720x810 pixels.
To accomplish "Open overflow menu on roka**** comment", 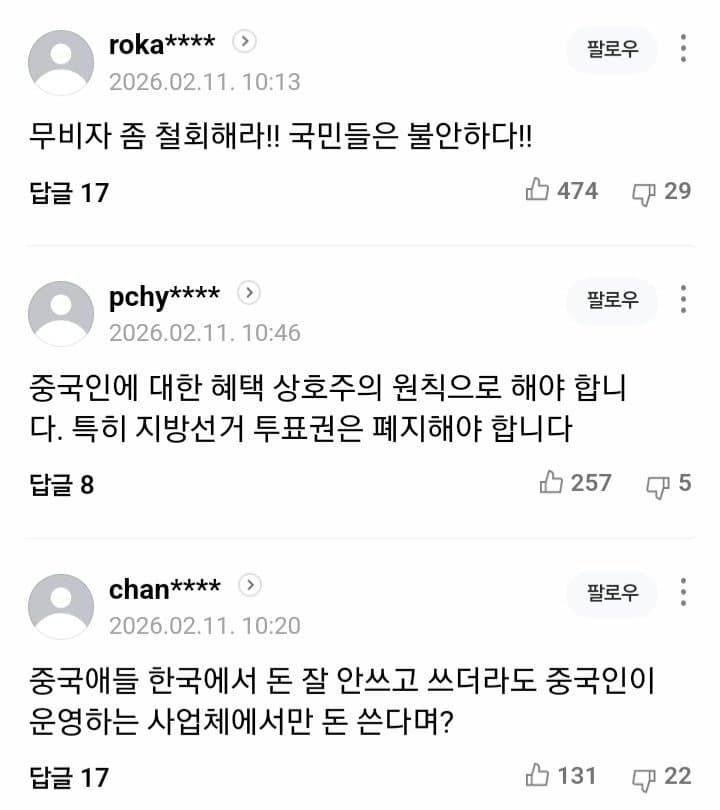I will [683, 49].
